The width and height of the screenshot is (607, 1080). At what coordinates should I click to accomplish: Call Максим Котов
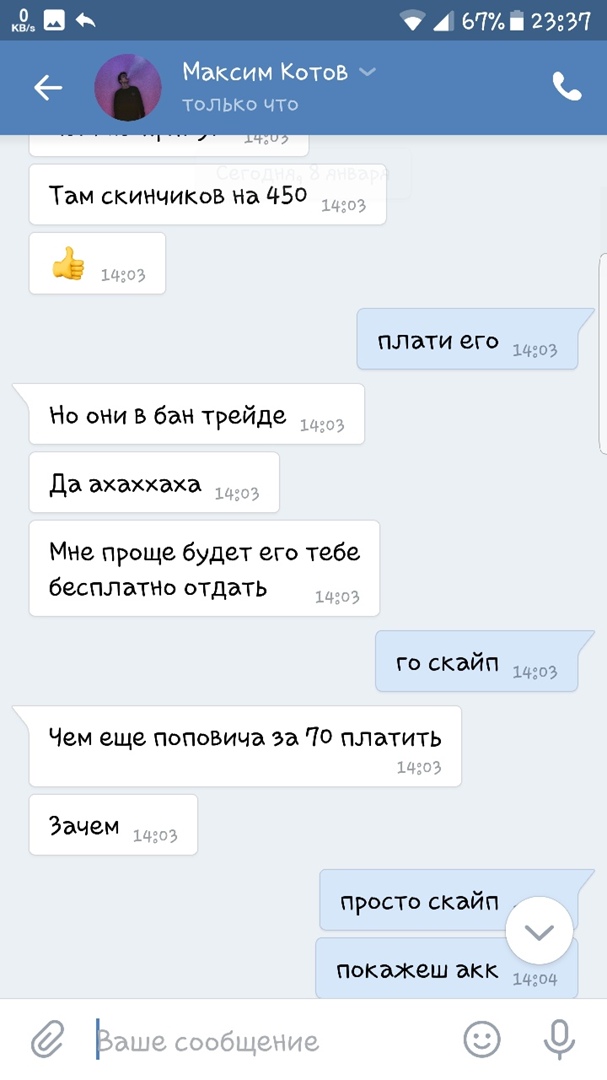pyautogui.click(x=566, y=88)
